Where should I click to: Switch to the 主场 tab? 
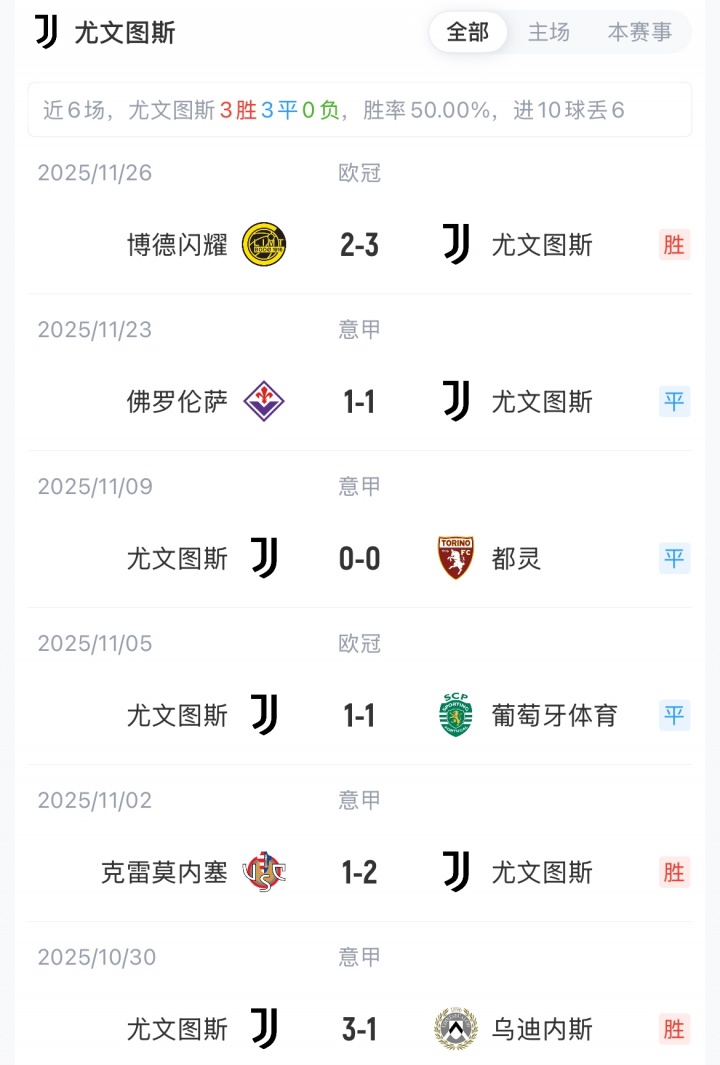click(x=549, y=32)
